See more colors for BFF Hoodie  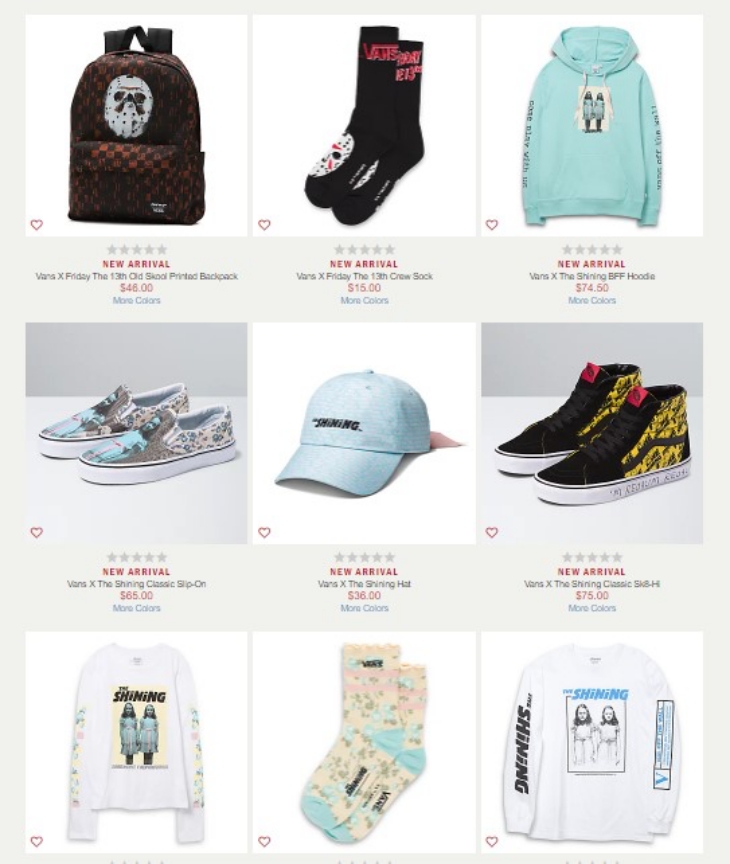(592, 300)
